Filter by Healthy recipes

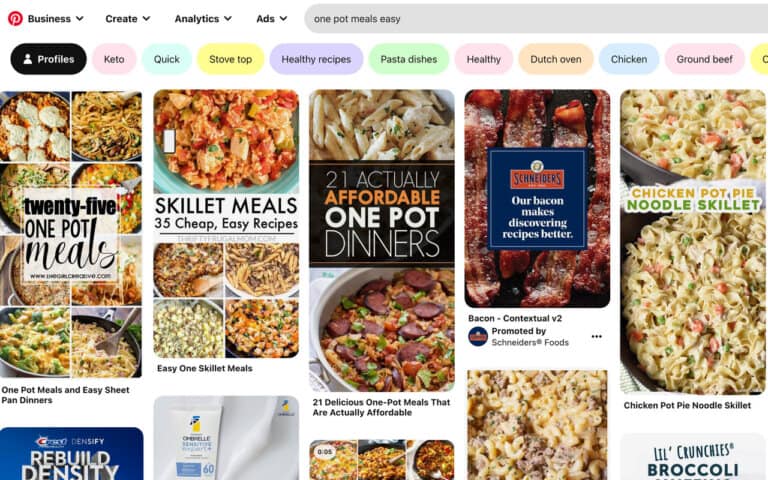coord(316,59)
